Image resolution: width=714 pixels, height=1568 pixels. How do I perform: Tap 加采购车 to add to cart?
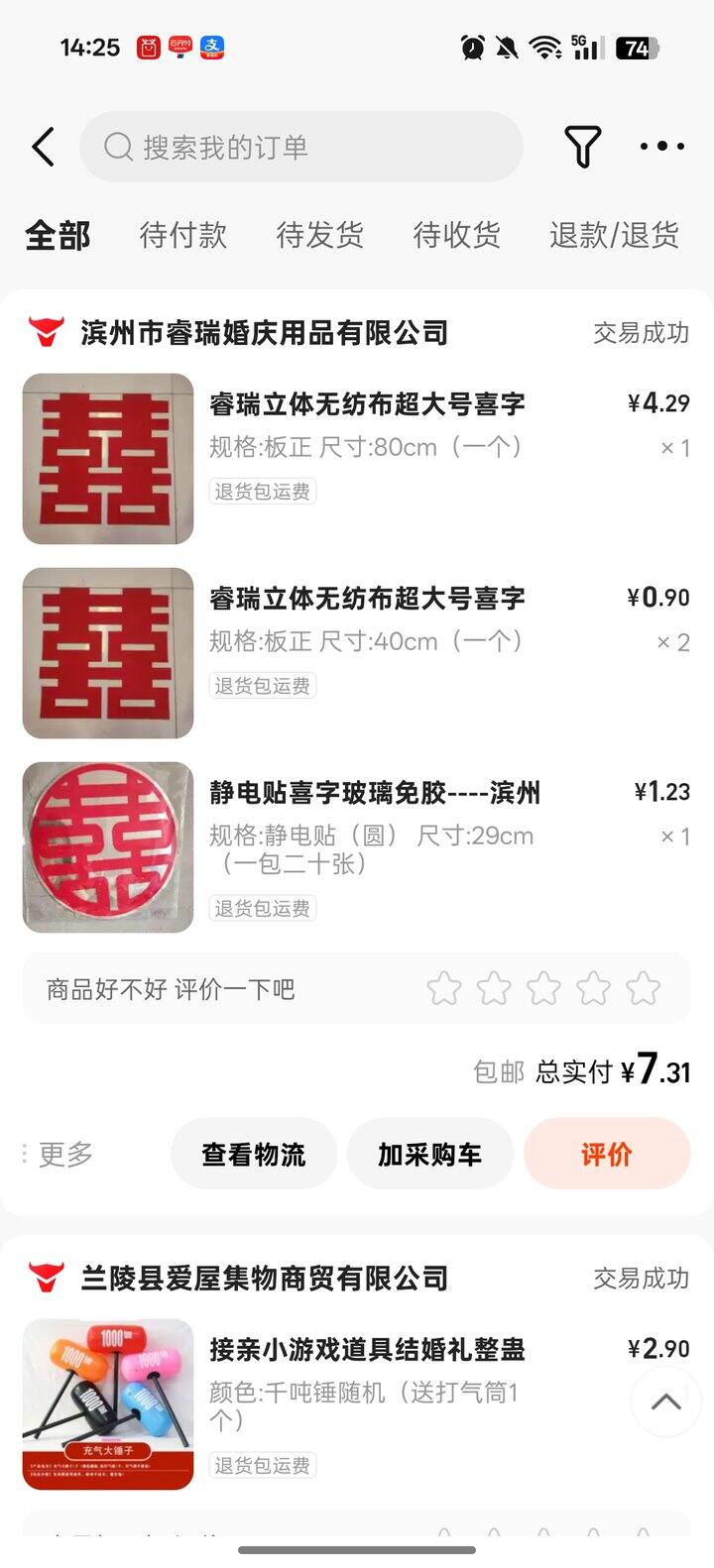[430, 1154]
